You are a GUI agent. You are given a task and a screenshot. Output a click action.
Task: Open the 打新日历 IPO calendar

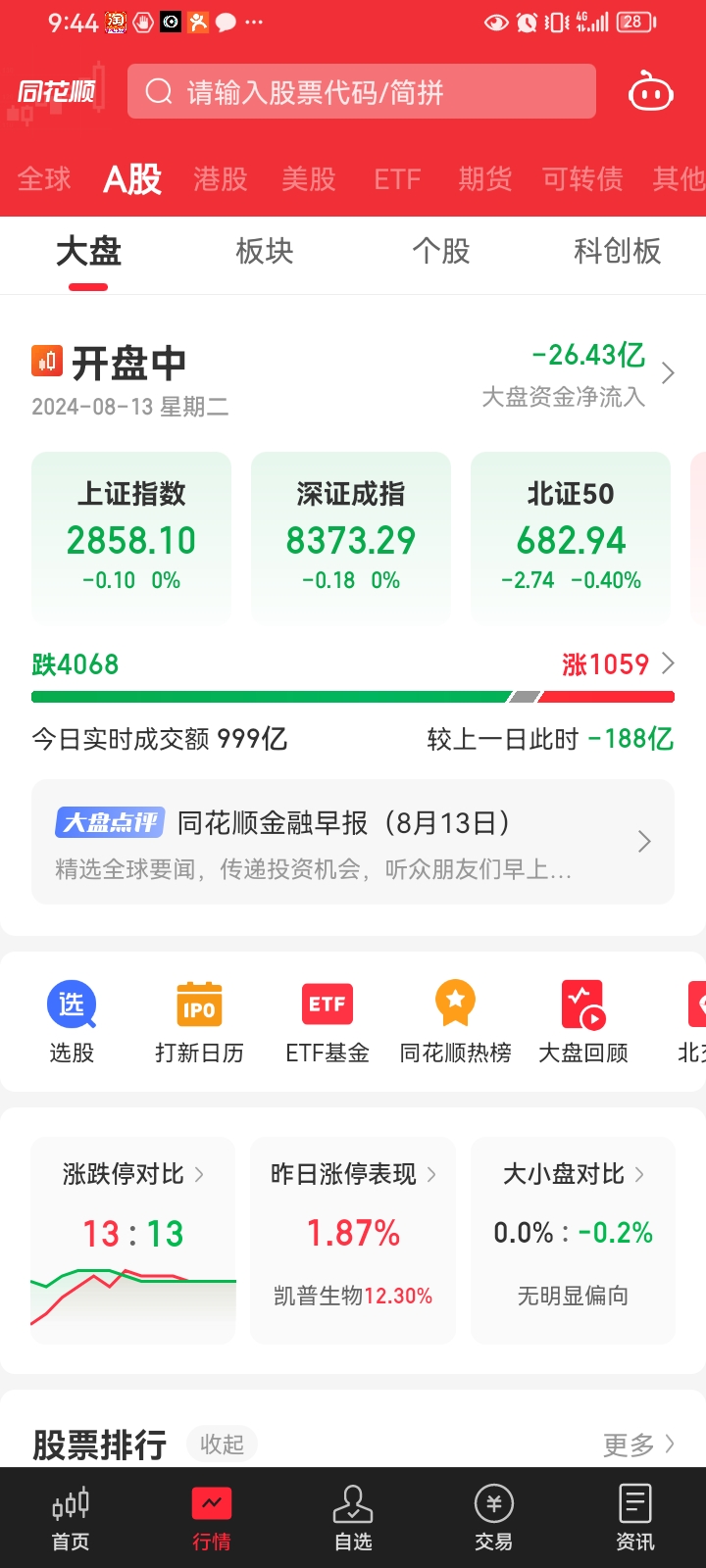tap(199, 1020)
